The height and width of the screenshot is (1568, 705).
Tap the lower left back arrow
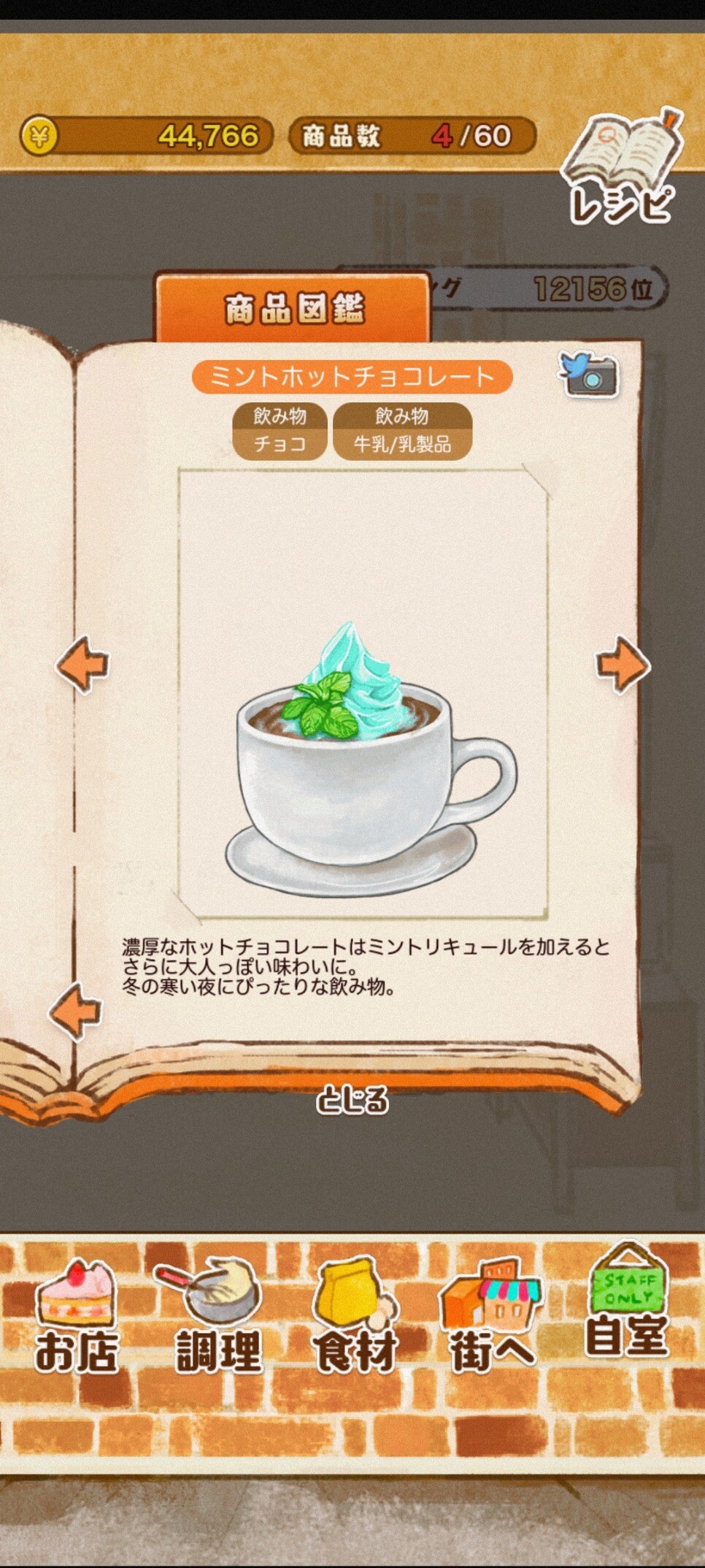[75, 1011]
